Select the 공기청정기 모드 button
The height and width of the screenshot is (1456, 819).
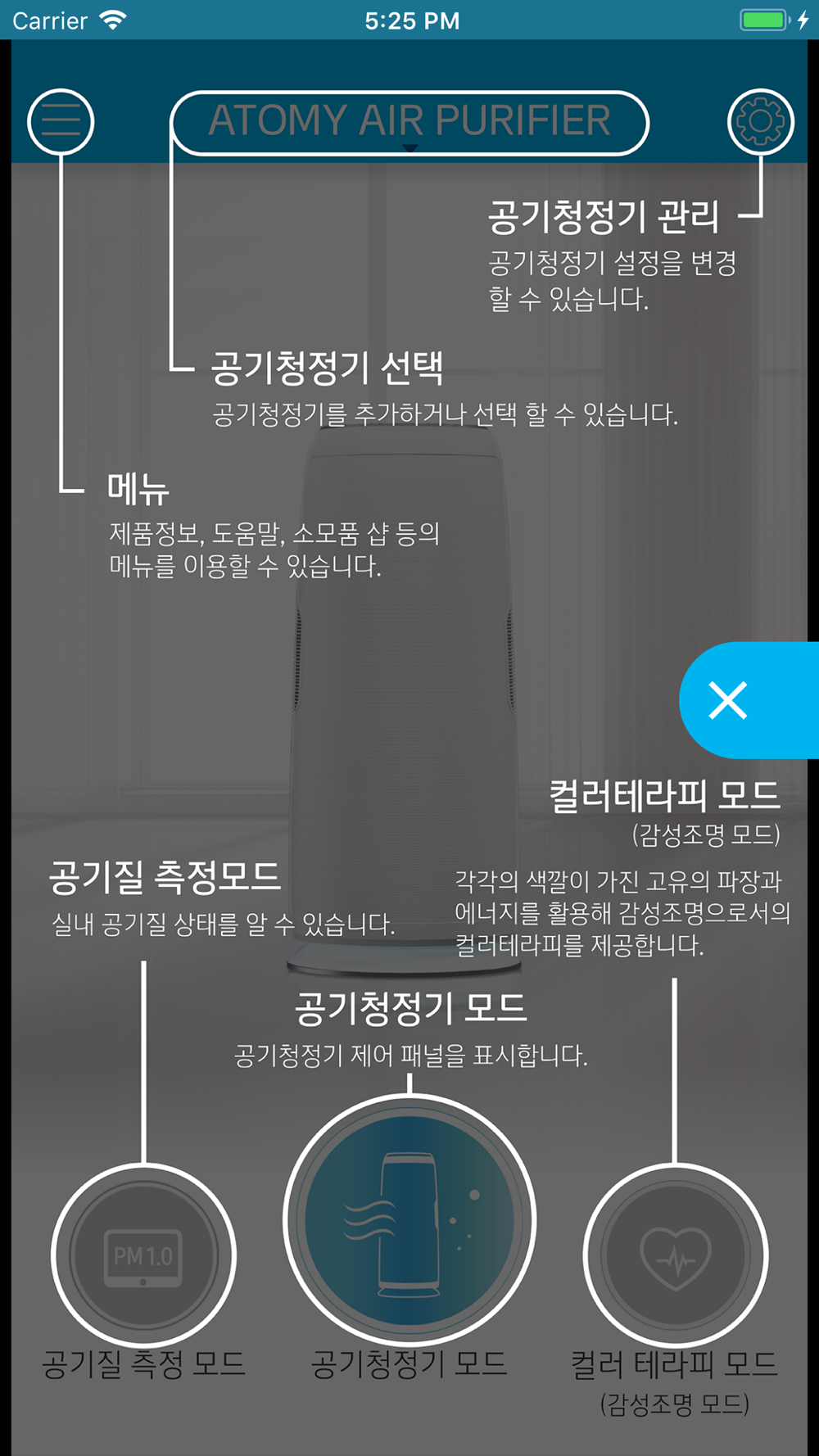409,1220
